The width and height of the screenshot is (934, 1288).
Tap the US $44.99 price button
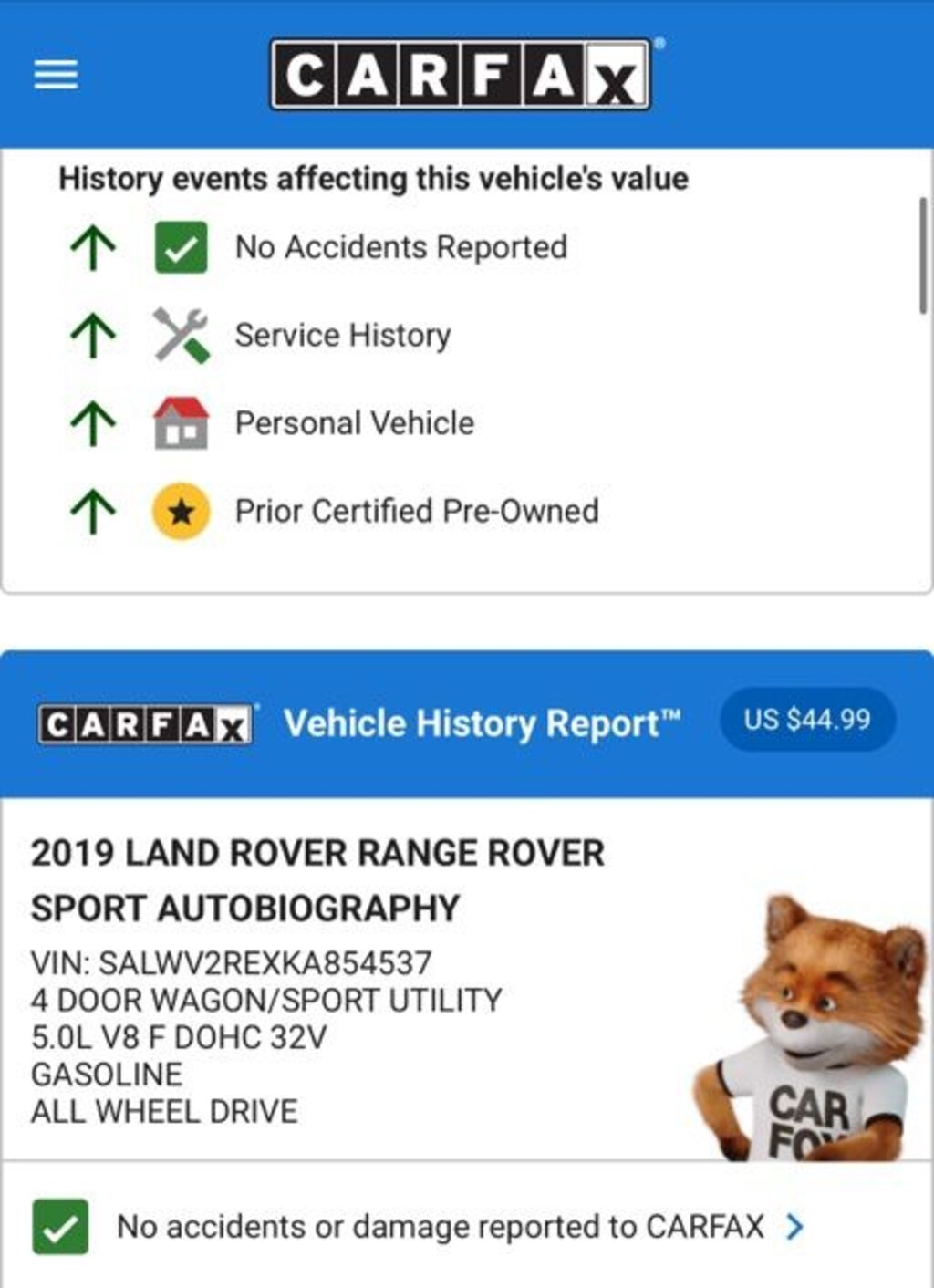pos(807,720)
